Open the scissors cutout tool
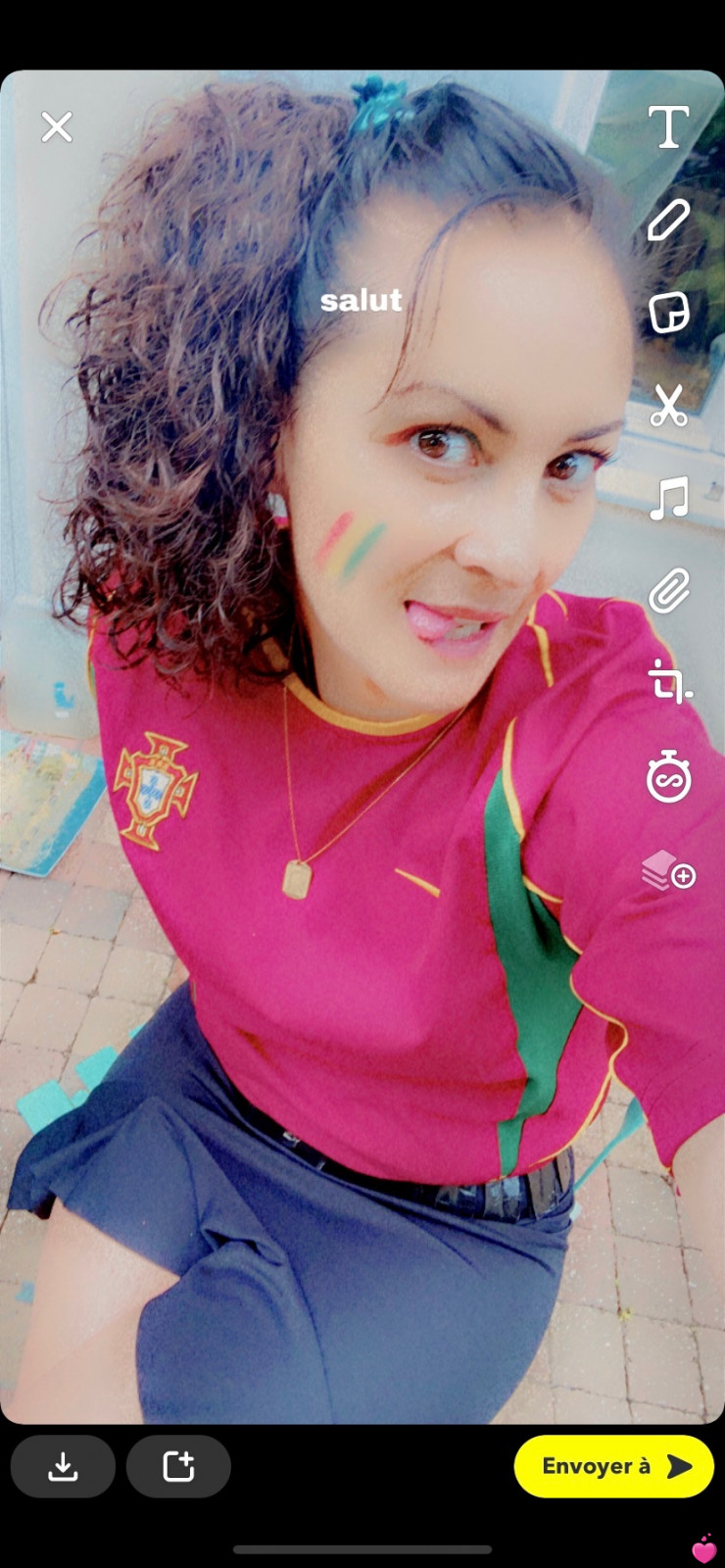Screen dimensions: 725x1568 [668, 406]
